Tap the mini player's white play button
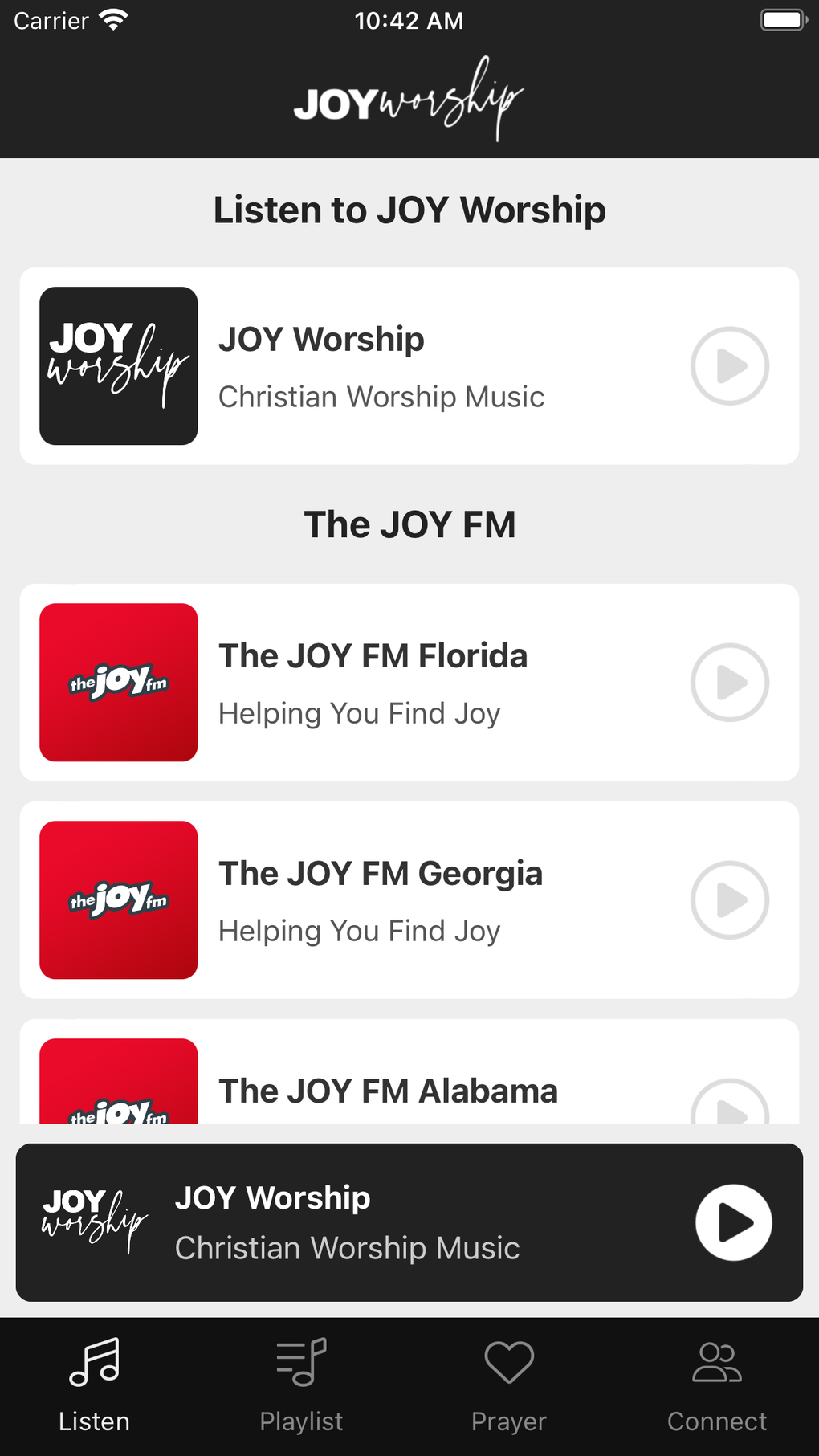This screenshot has width=819, height=1456. (x=733, y=1222)
